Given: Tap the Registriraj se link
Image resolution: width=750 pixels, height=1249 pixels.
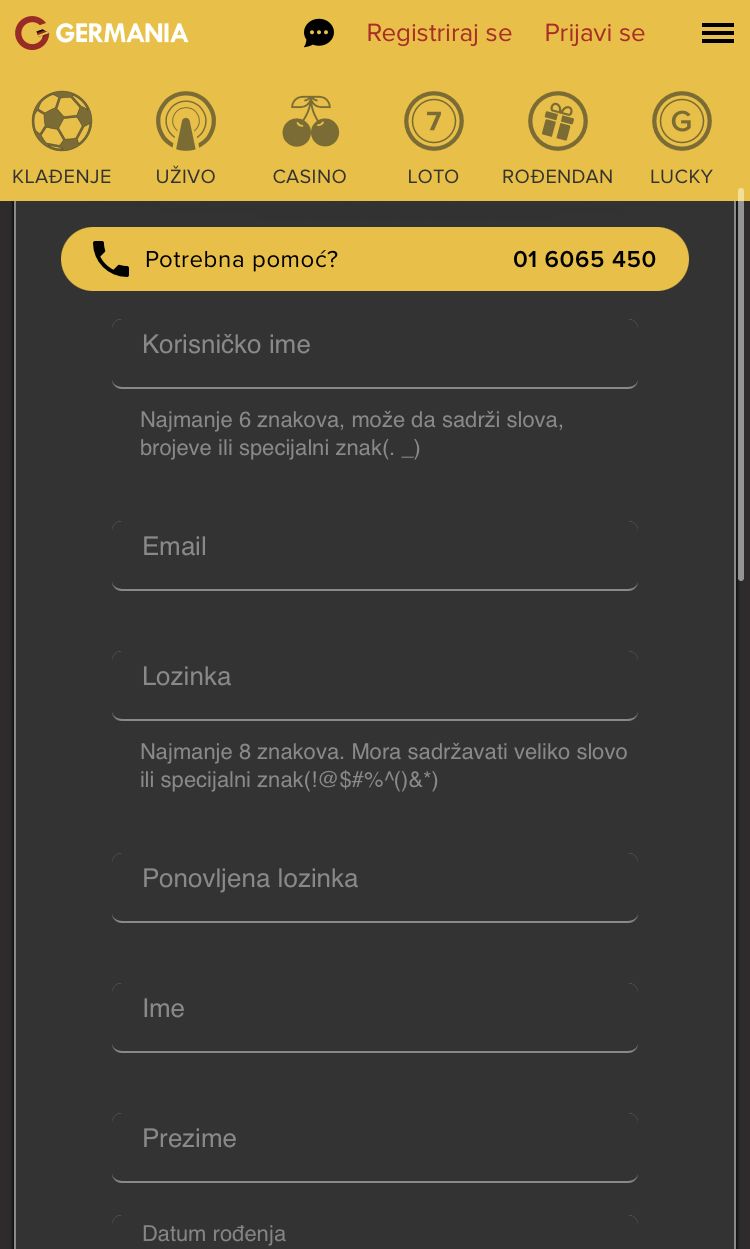Looking at the screenshot, I should click(x=439, y=33).
